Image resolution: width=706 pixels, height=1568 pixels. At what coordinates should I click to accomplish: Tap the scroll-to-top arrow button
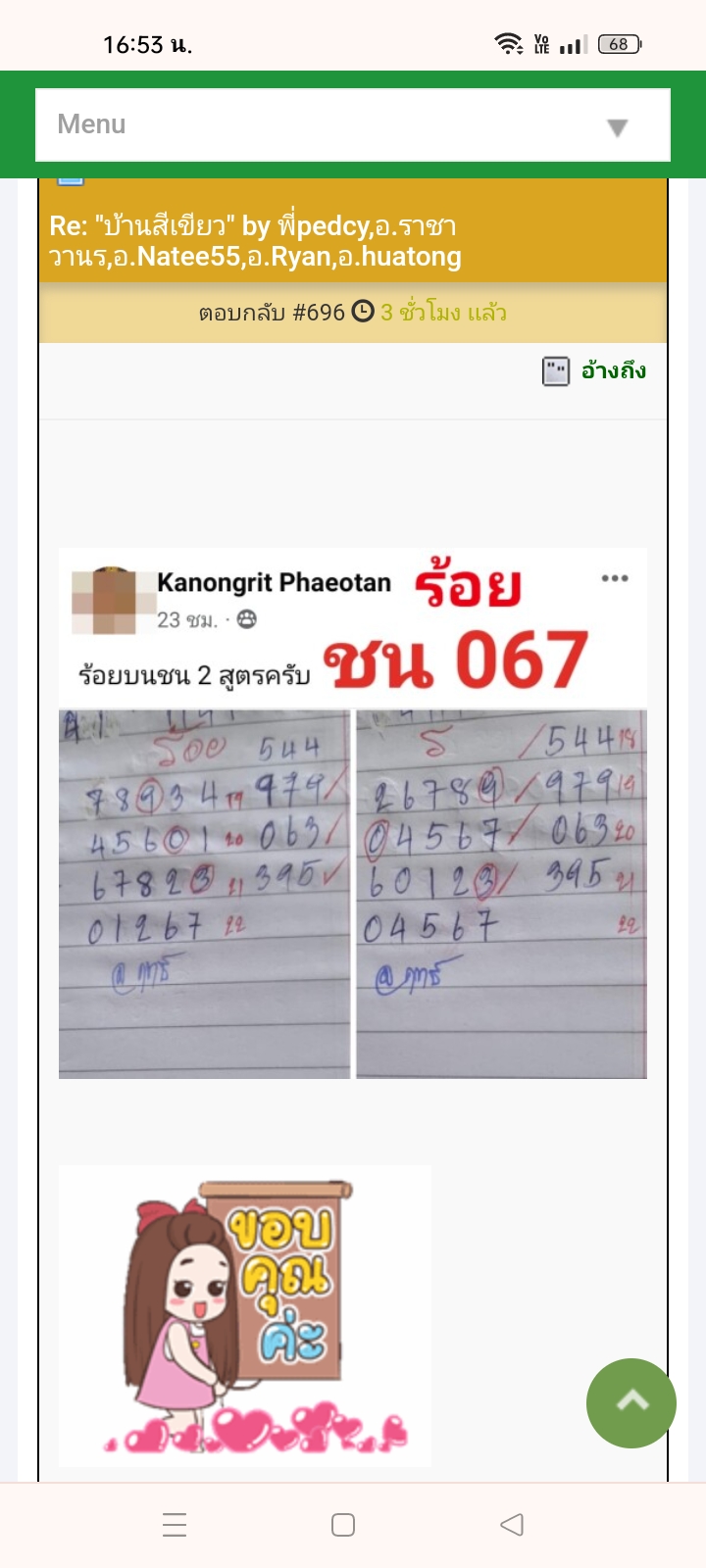point(631,1402)
